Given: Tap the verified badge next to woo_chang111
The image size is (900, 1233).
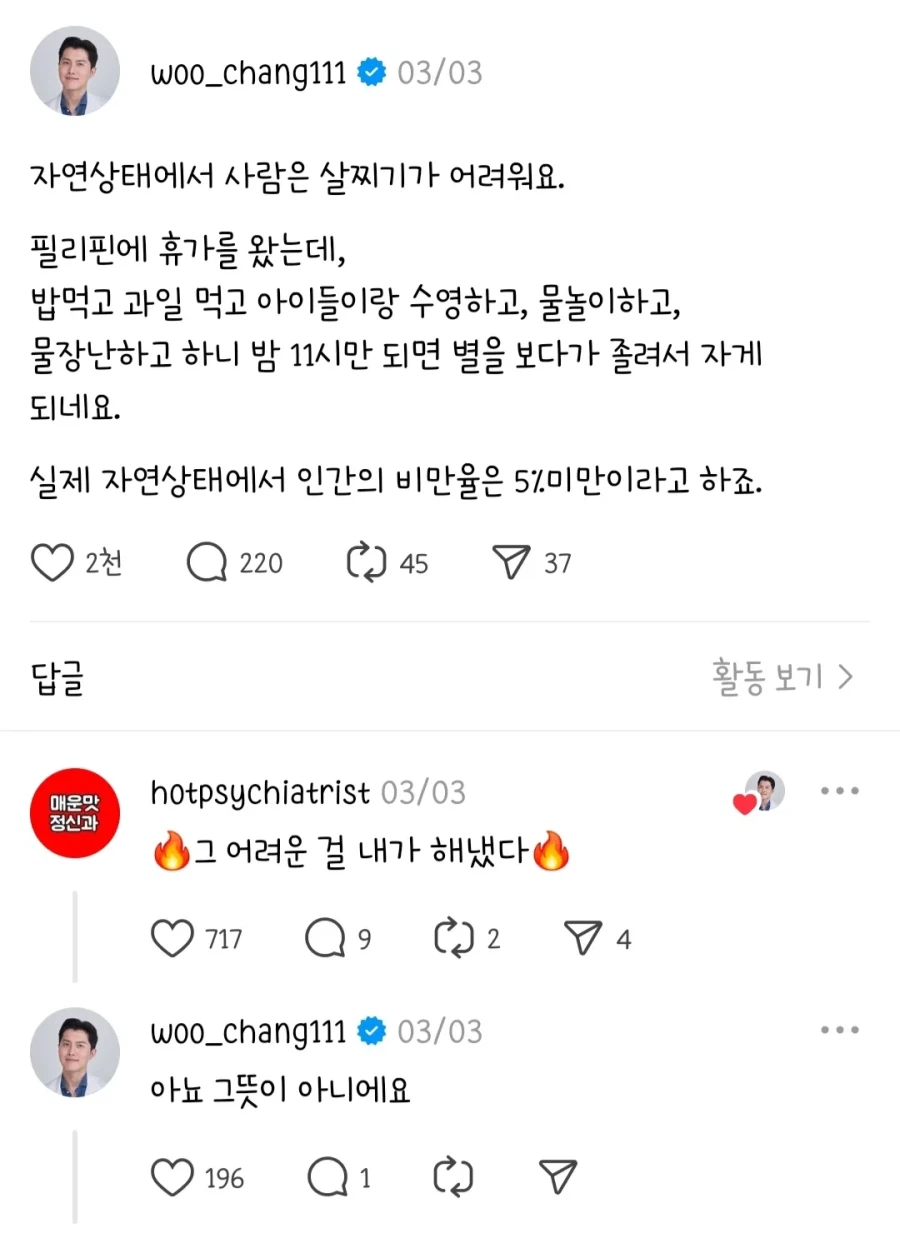Looking at the screenshot, I should point(373,71).
